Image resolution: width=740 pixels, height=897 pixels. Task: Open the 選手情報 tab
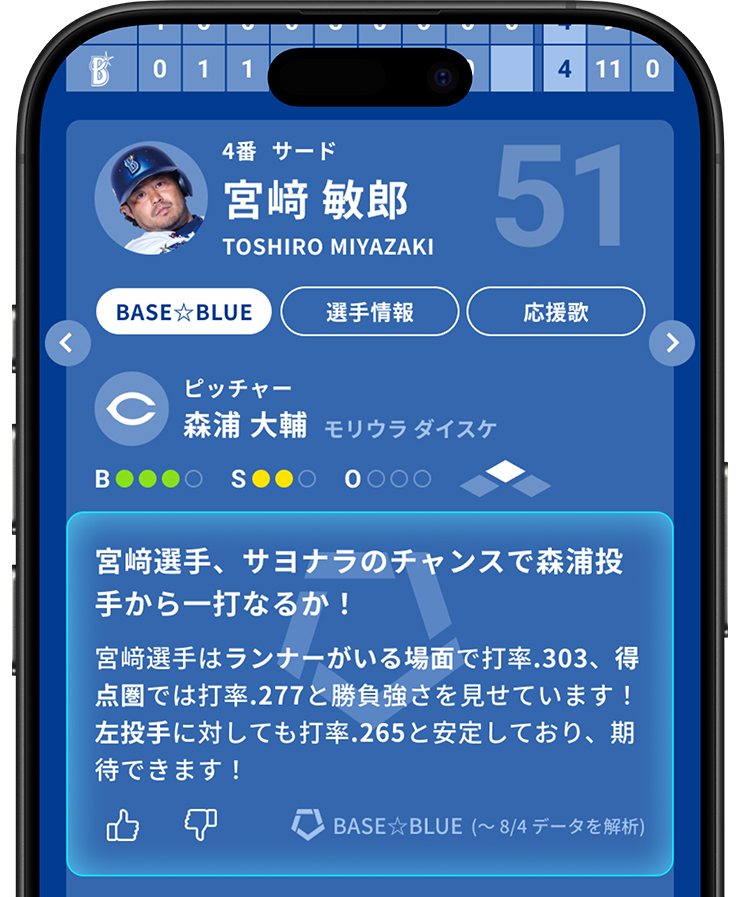pos(369,312)
